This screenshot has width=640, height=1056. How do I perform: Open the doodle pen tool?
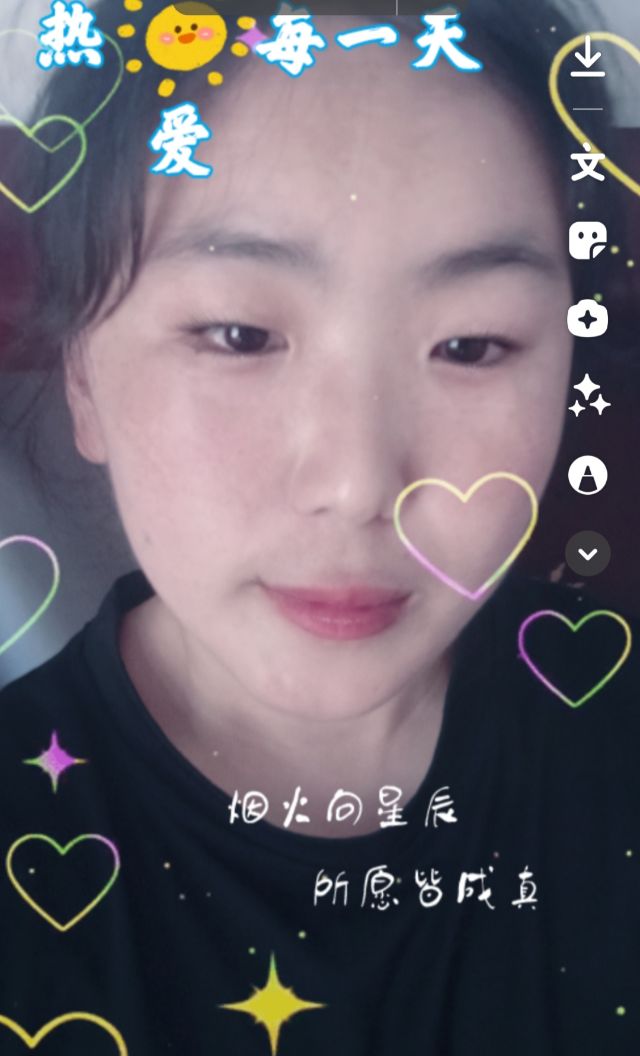tap(588, 475)
